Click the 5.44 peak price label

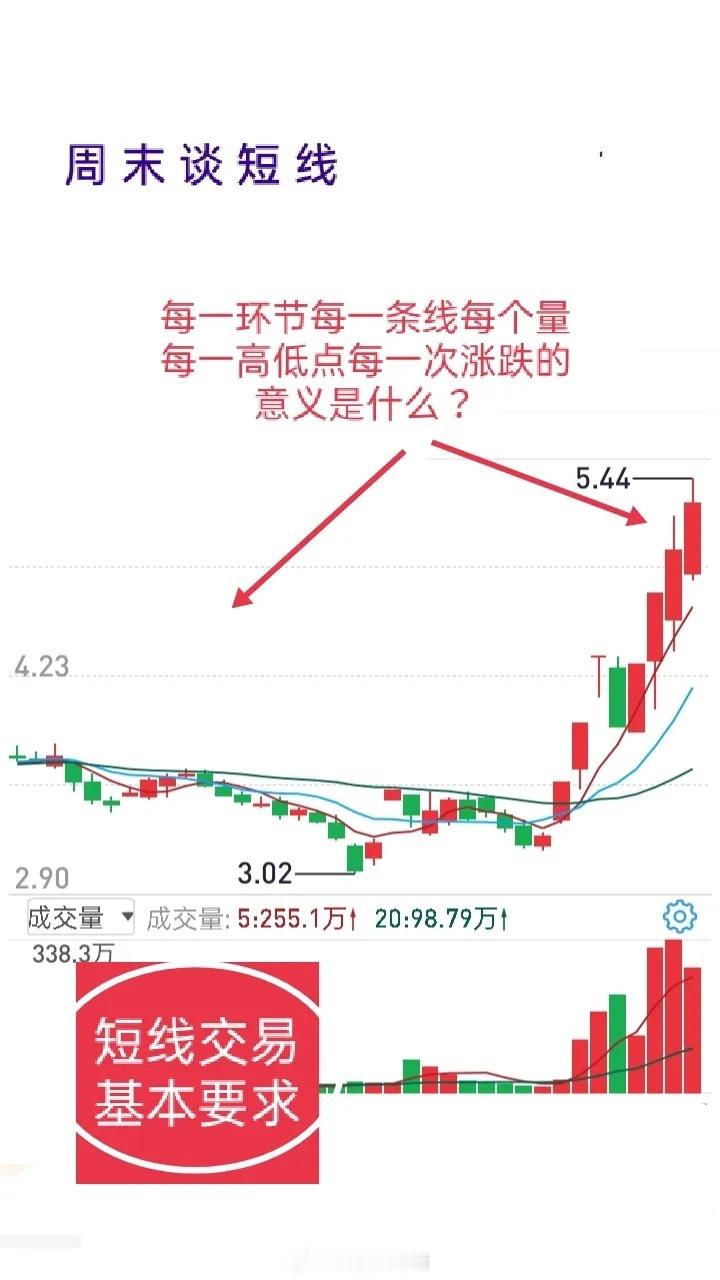(602, 480)
